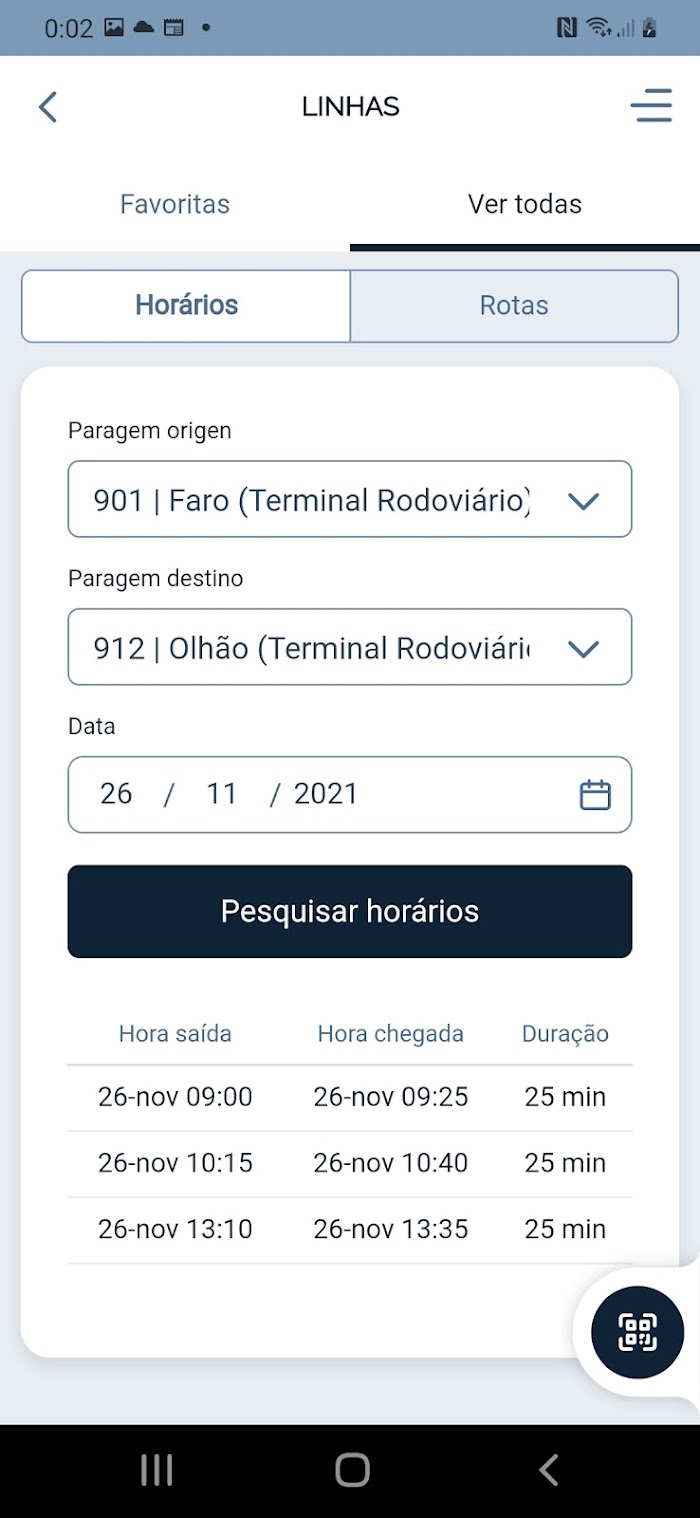Image resolution: width=700 pixels, height=1518 pixels.
Task: Open the calendar date picker icon
Action: 595,795
